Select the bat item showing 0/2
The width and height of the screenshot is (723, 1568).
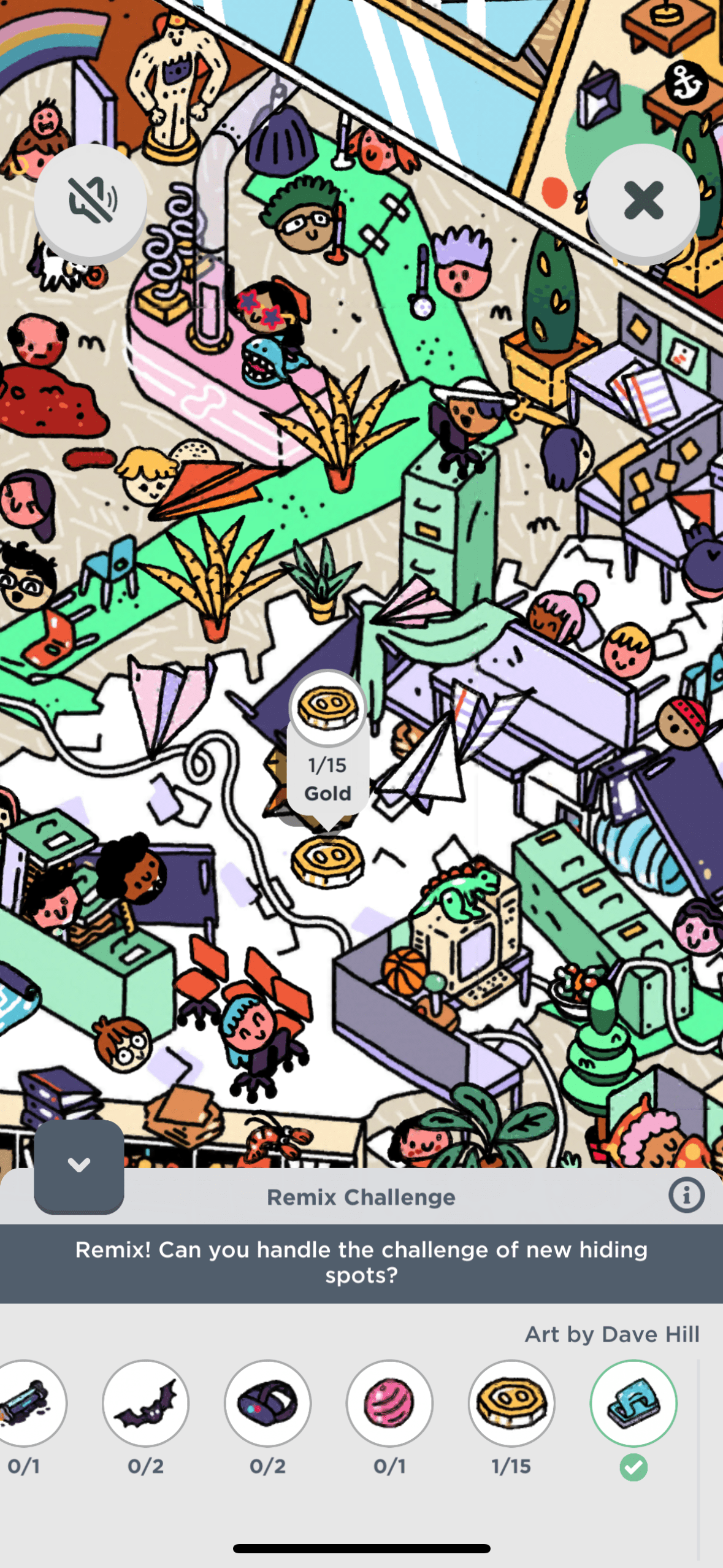(x=145, y=1403)
